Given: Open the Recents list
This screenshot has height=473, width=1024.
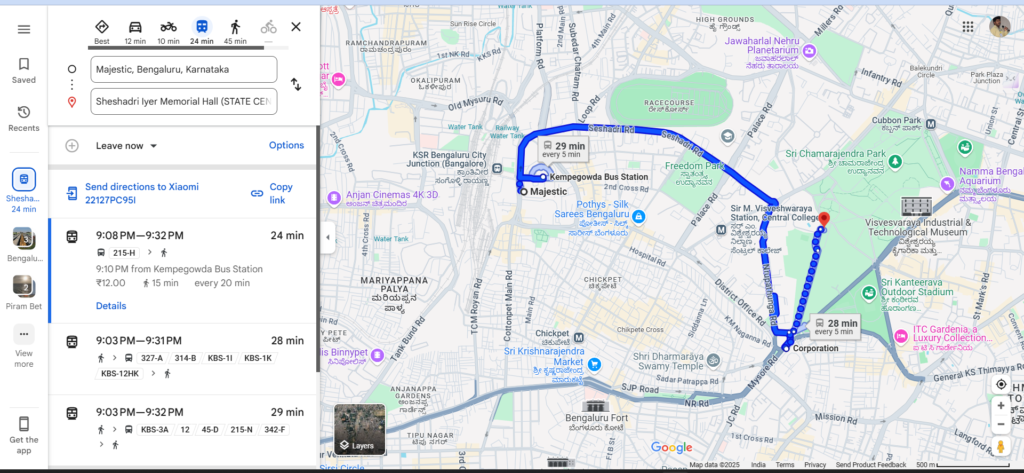Looking at the screenshot, I should pyautogui.click(x=24, y=118).
